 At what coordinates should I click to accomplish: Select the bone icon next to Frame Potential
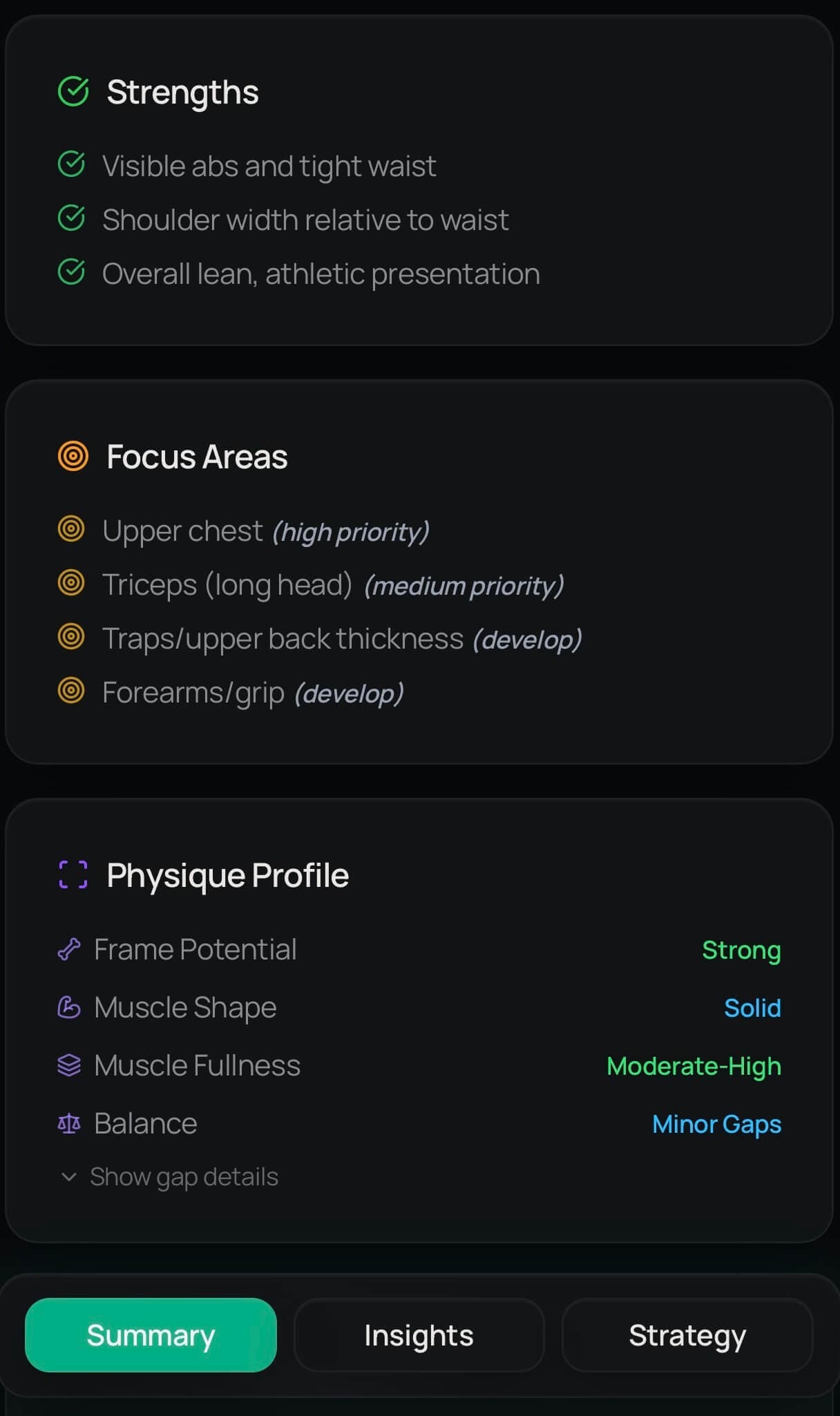pyautogui.click(x=69, y=949)
